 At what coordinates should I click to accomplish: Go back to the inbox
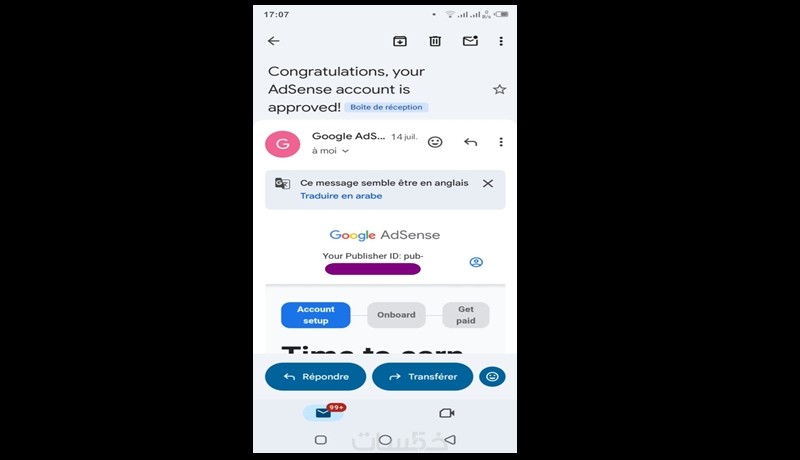coord(273,41)
